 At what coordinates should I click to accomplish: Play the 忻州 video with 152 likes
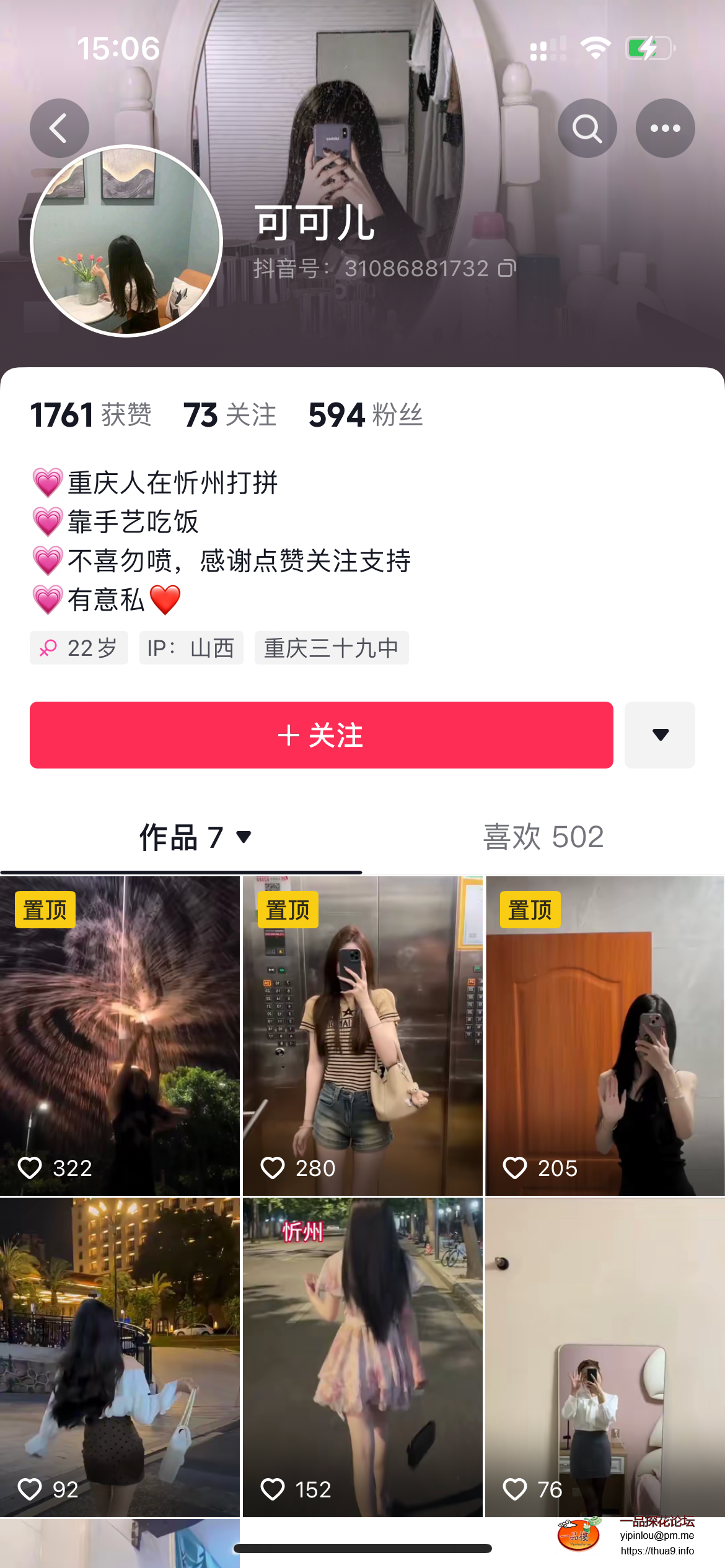click(x=362, y=1356)
